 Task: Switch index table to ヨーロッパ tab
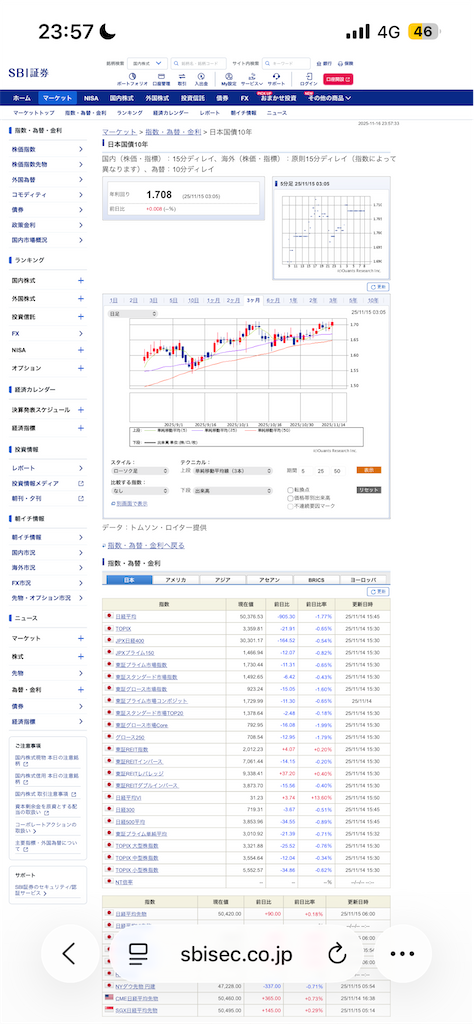[x=362, y=579]
